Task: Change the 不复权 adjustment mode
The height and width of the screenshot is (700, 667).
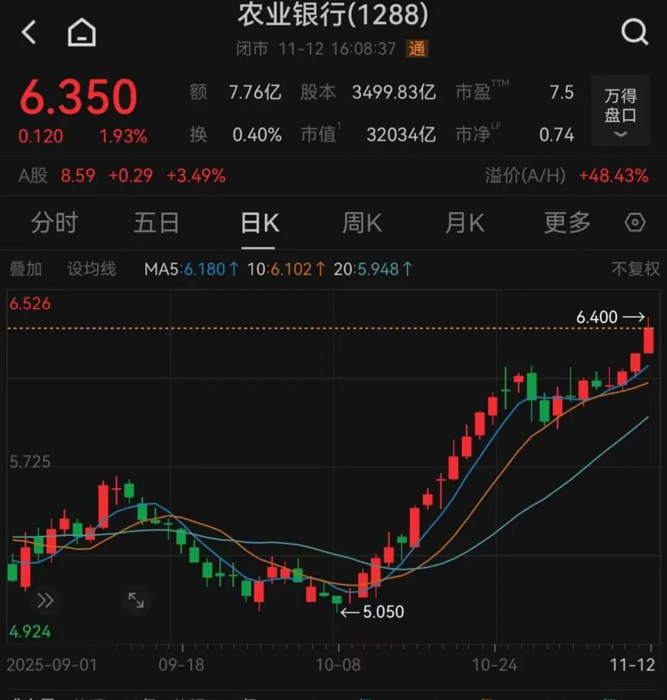Action: 636,268
